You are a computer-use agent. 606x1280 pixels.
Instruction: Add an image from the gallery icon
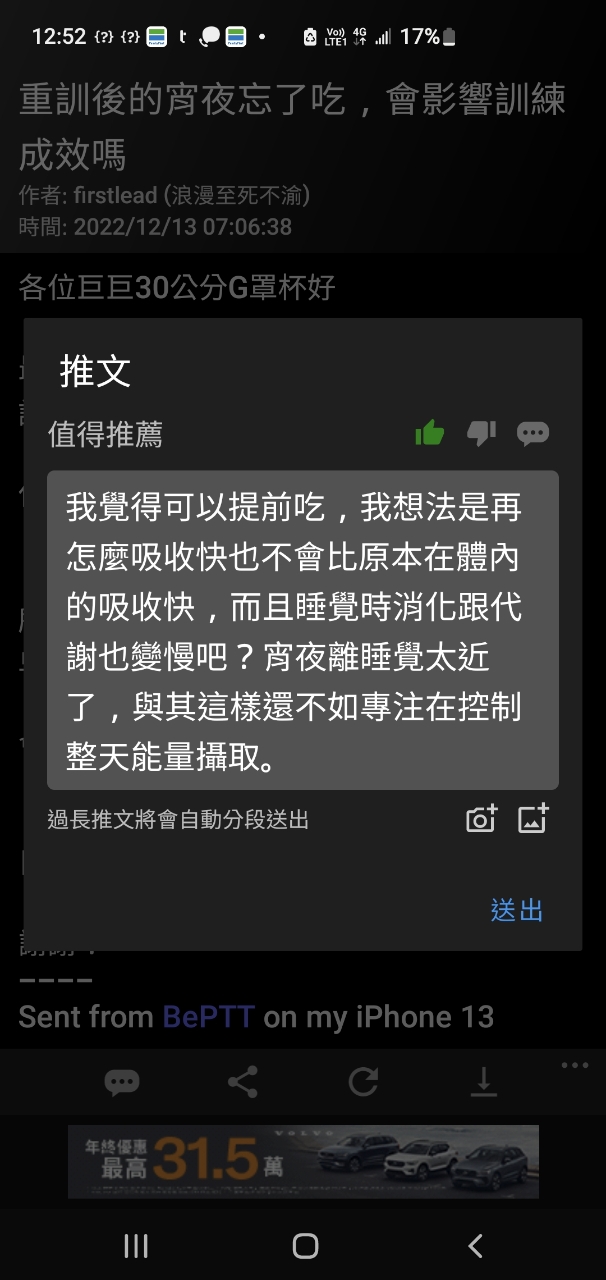[534, 819]
